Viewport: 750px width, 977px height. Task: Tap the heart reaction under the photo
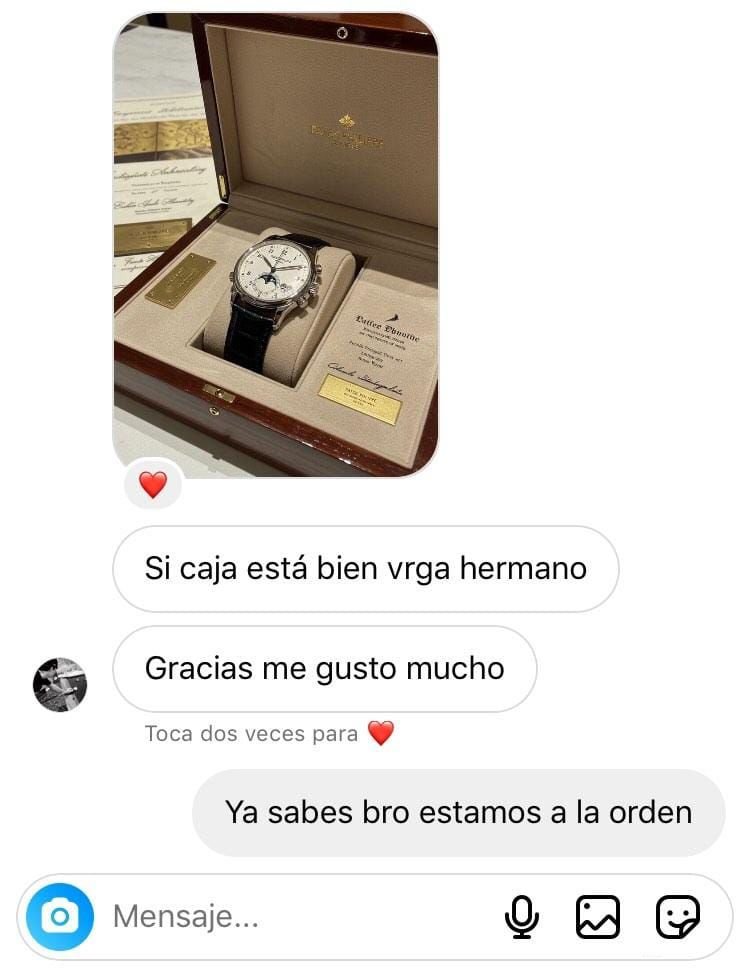click(152, 486)
